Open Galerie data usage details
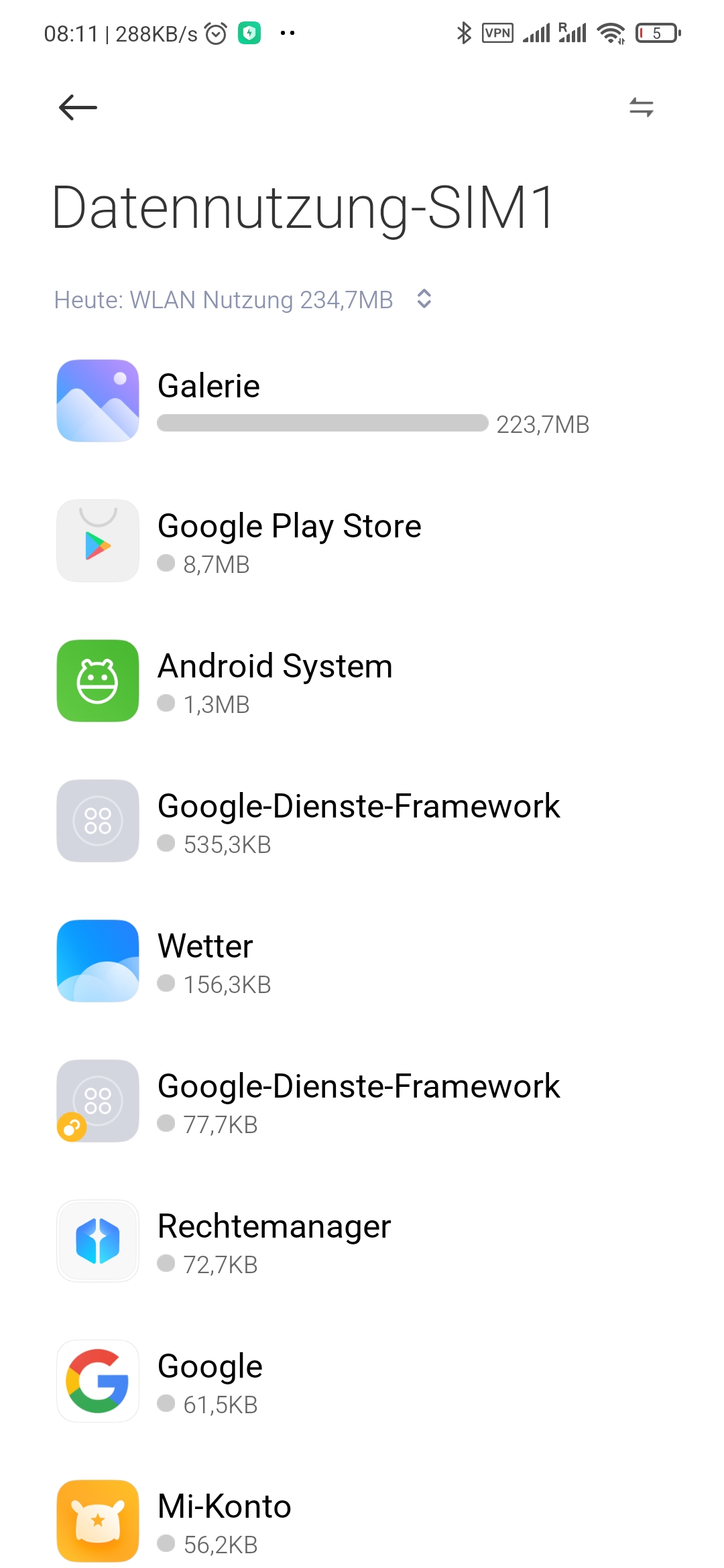Screen dimensions: 724x1568 [x=362, y=401]
